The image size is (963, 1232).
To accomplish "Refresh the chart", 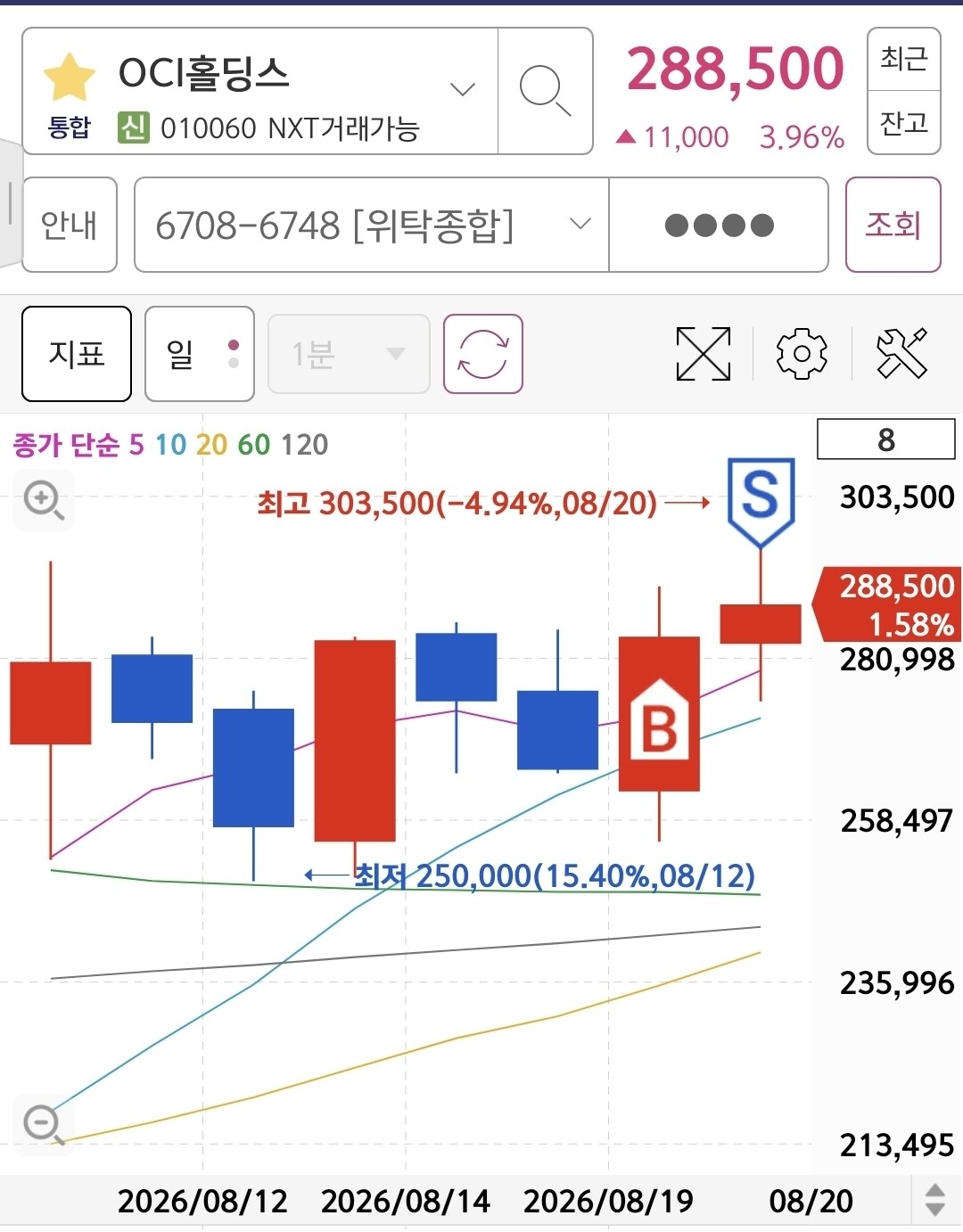I will tap(483, 354).
